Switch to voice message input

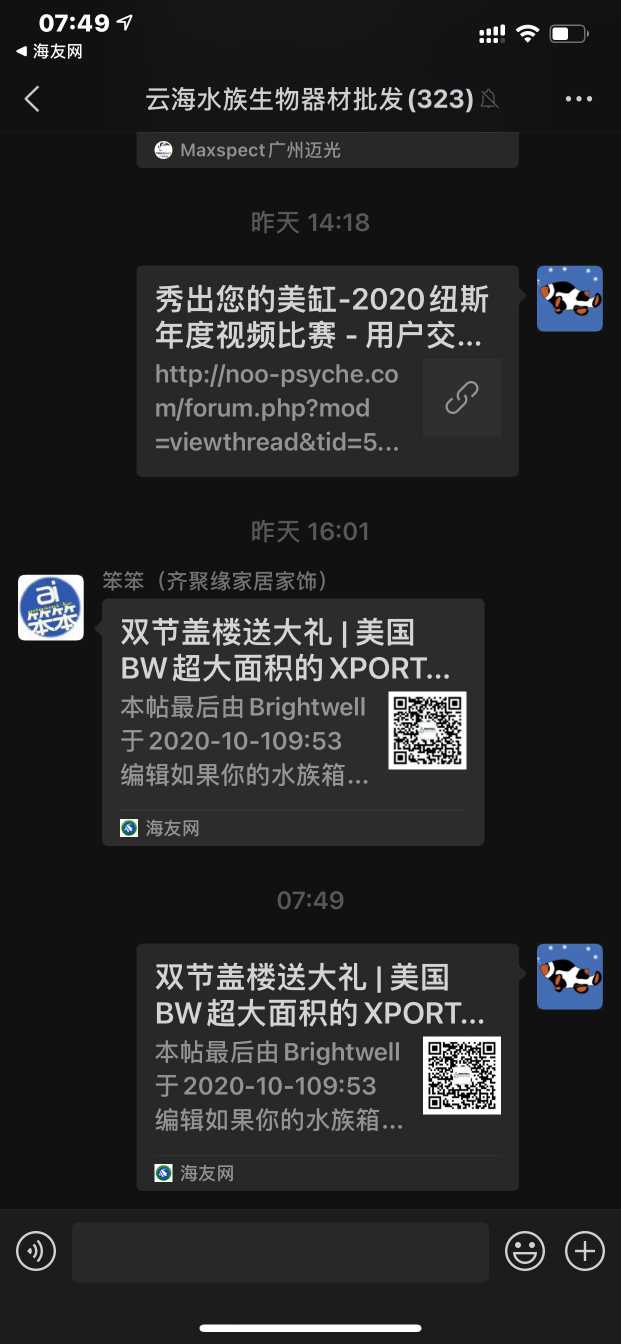click(x=36, y=1251)
